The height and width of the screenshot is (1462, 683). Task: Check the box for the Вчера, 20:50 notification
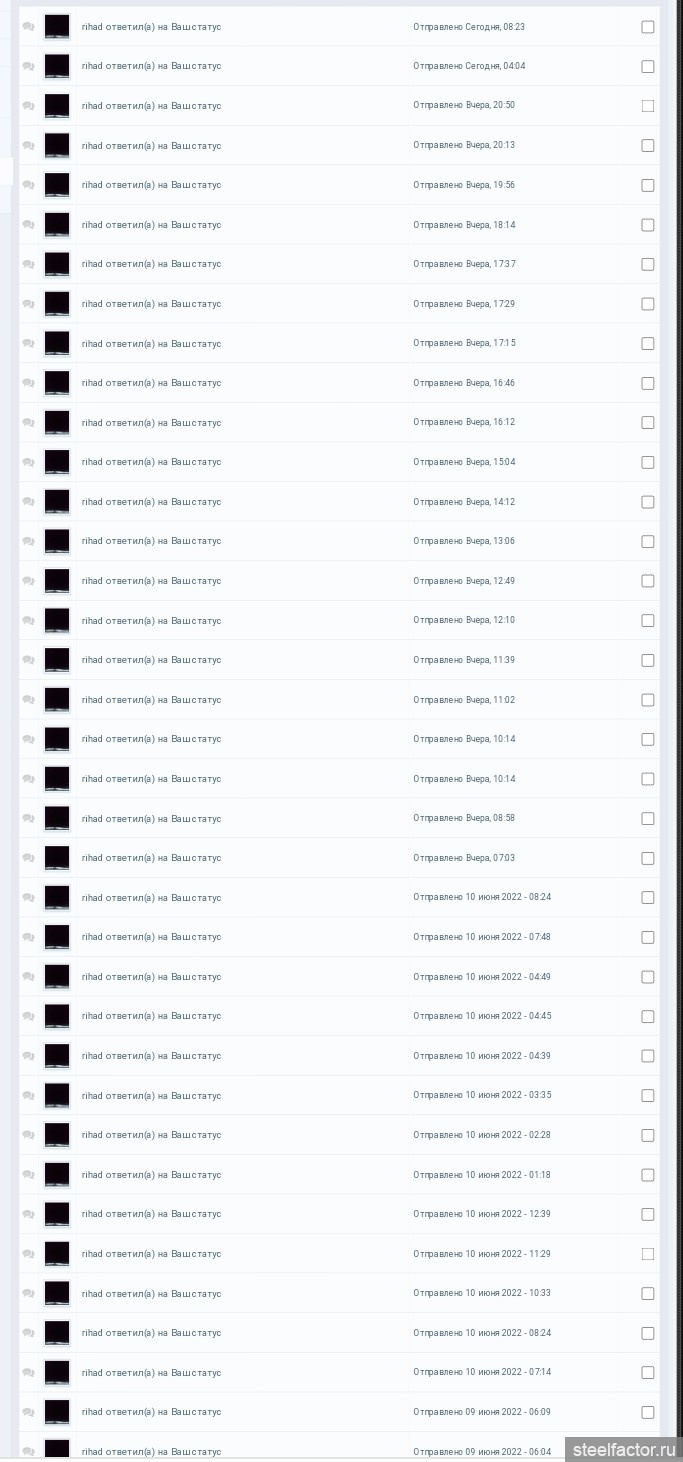[x=648, y=106]
